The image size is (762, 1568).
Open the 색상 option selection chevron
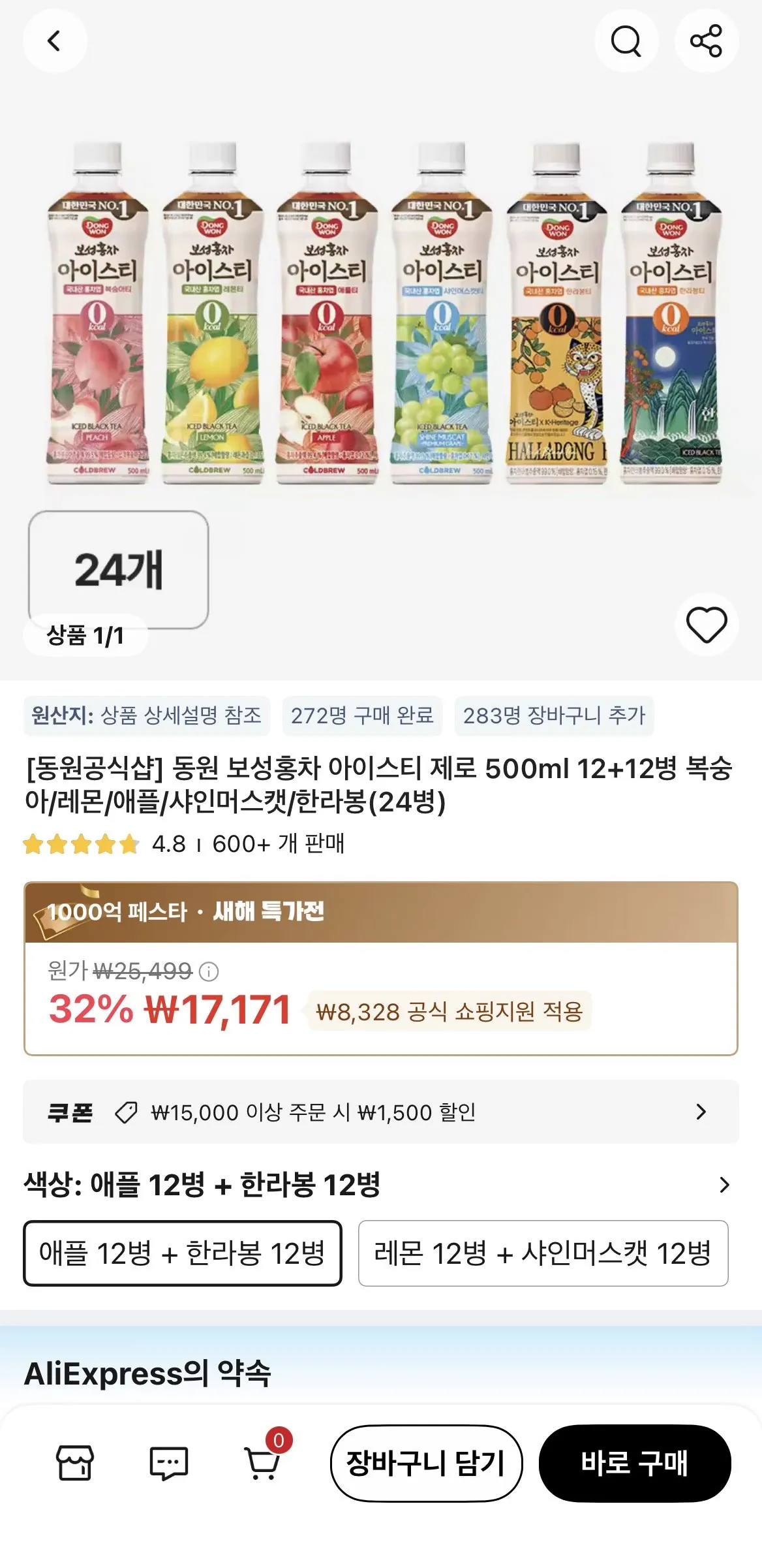click(x=726, y=1187)
